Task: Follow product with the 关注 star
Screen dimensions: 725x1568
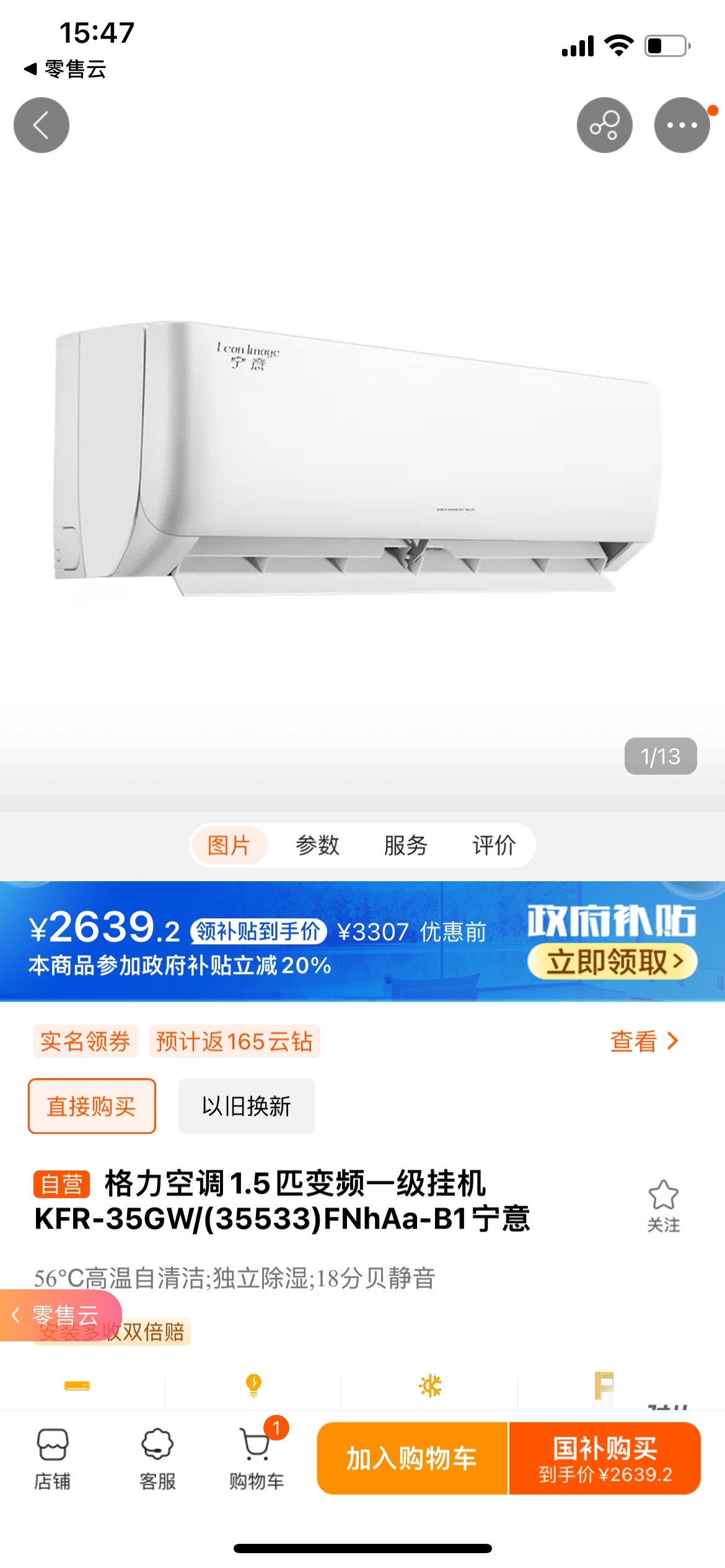Action: click(x=663, y=1205)
